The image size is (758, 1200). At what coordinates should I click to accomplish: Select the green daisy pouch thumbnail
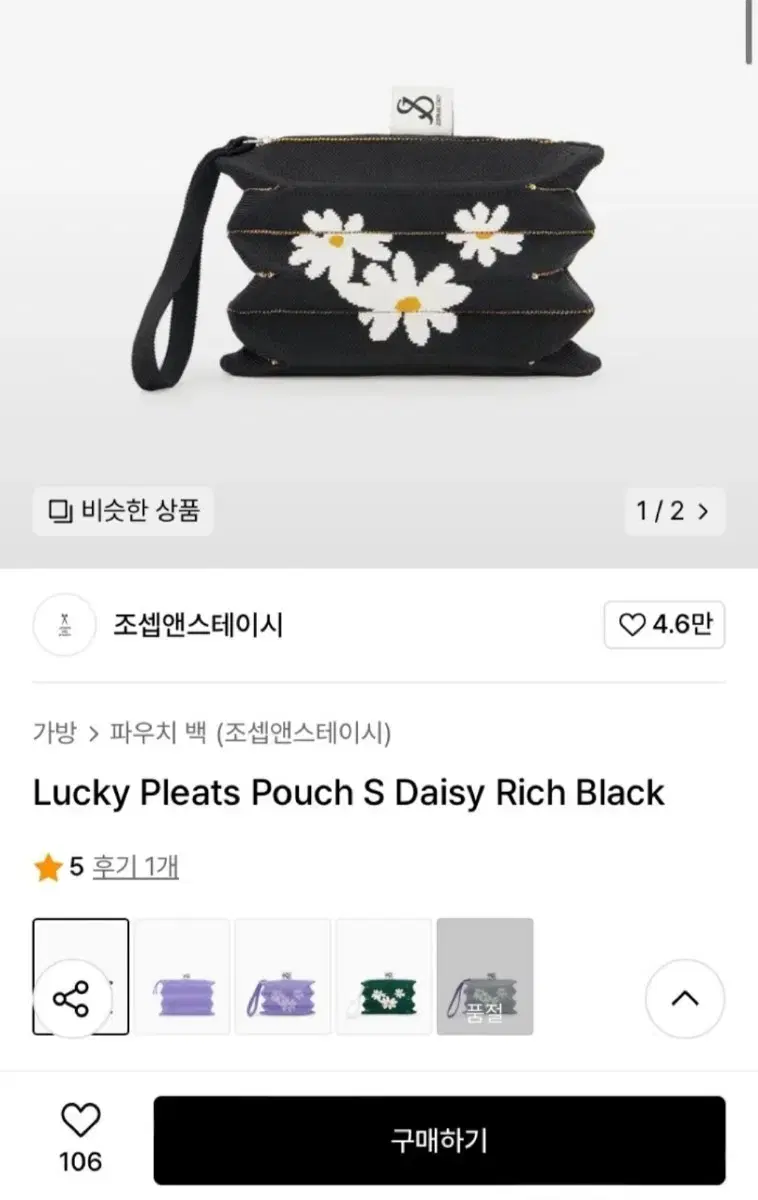pyautogui.click(x=384, y=974)
